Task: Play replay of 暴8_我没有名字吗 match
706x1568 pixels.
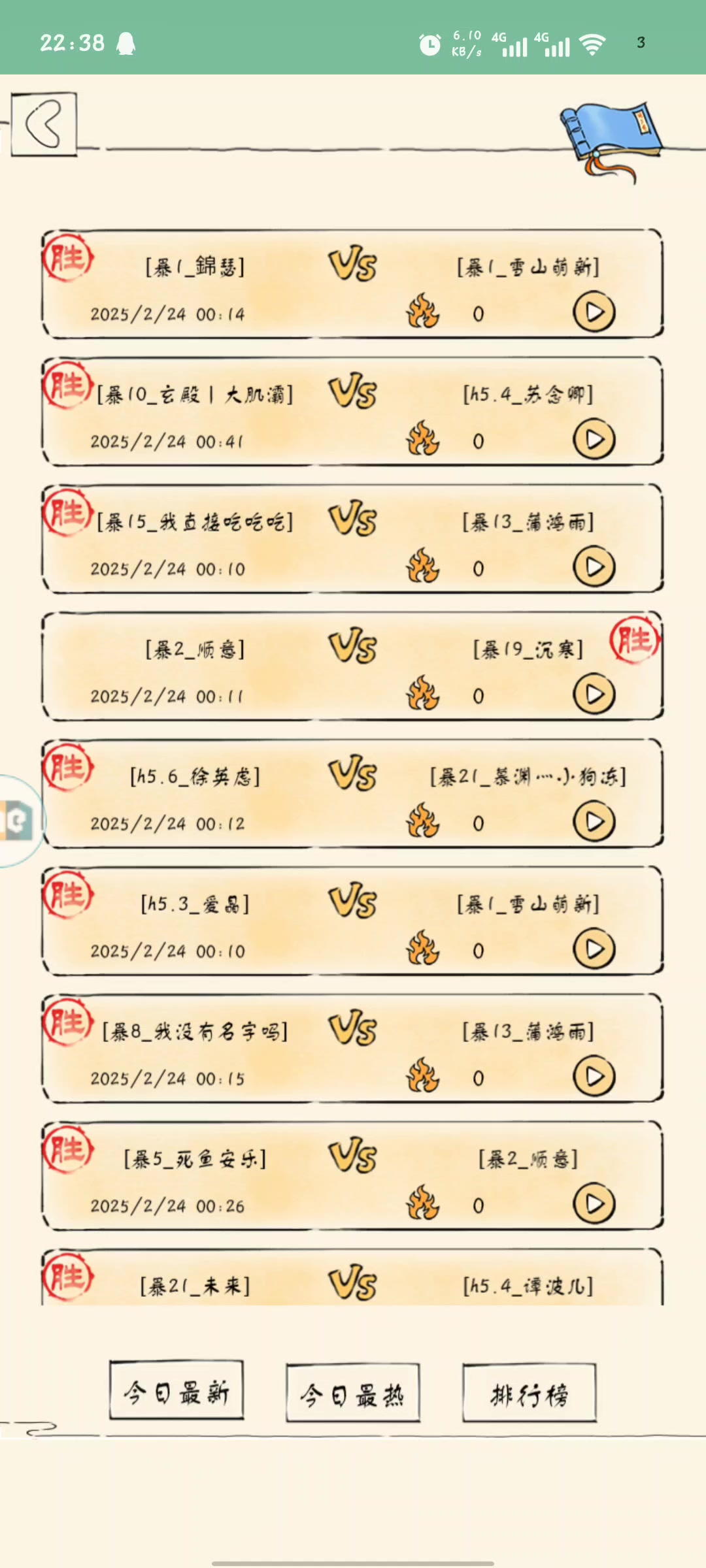Action: point(594,1077)
